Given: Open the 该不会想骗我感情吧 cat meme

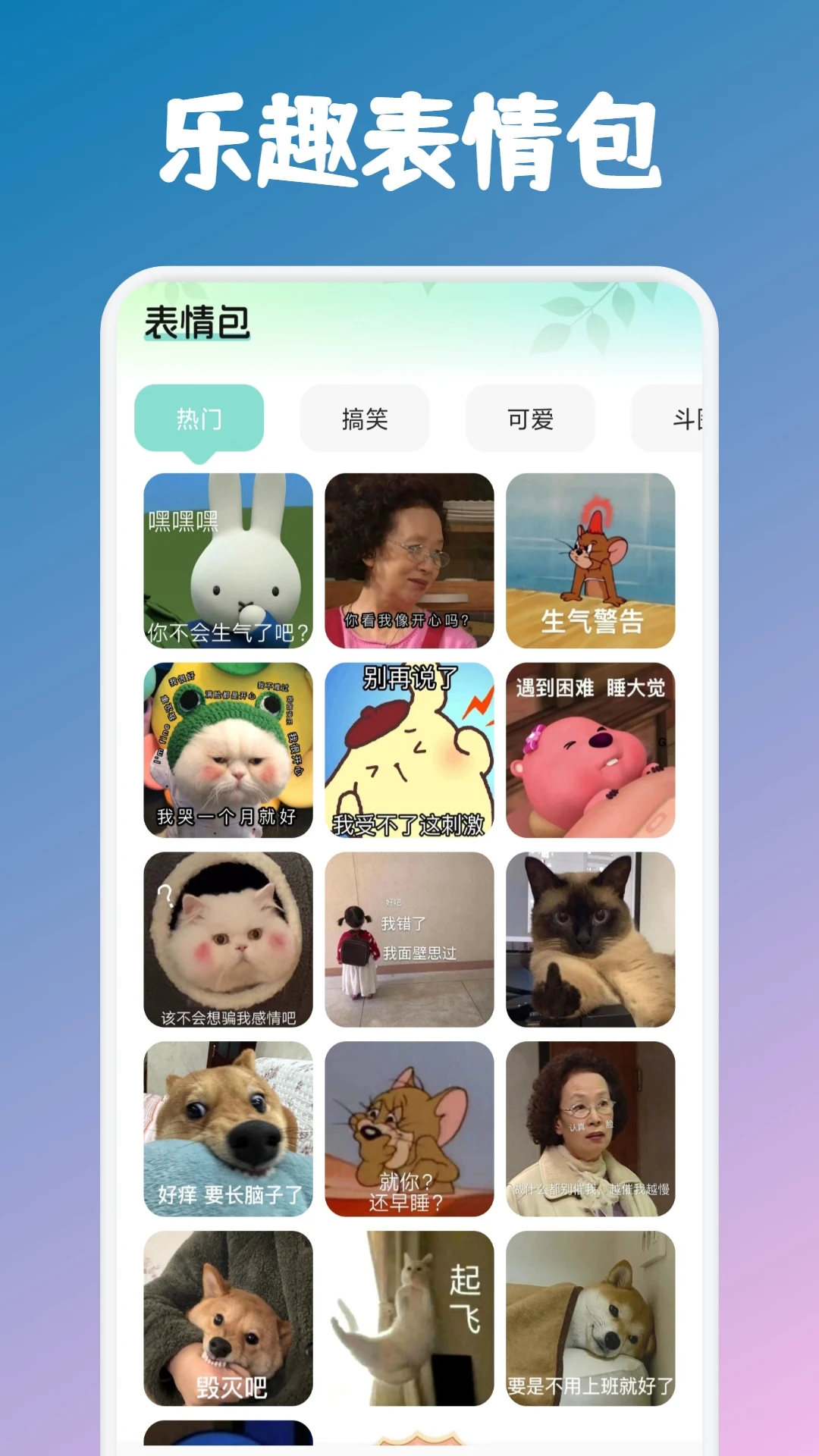Looking at the screenshot, I should point(229,940).
